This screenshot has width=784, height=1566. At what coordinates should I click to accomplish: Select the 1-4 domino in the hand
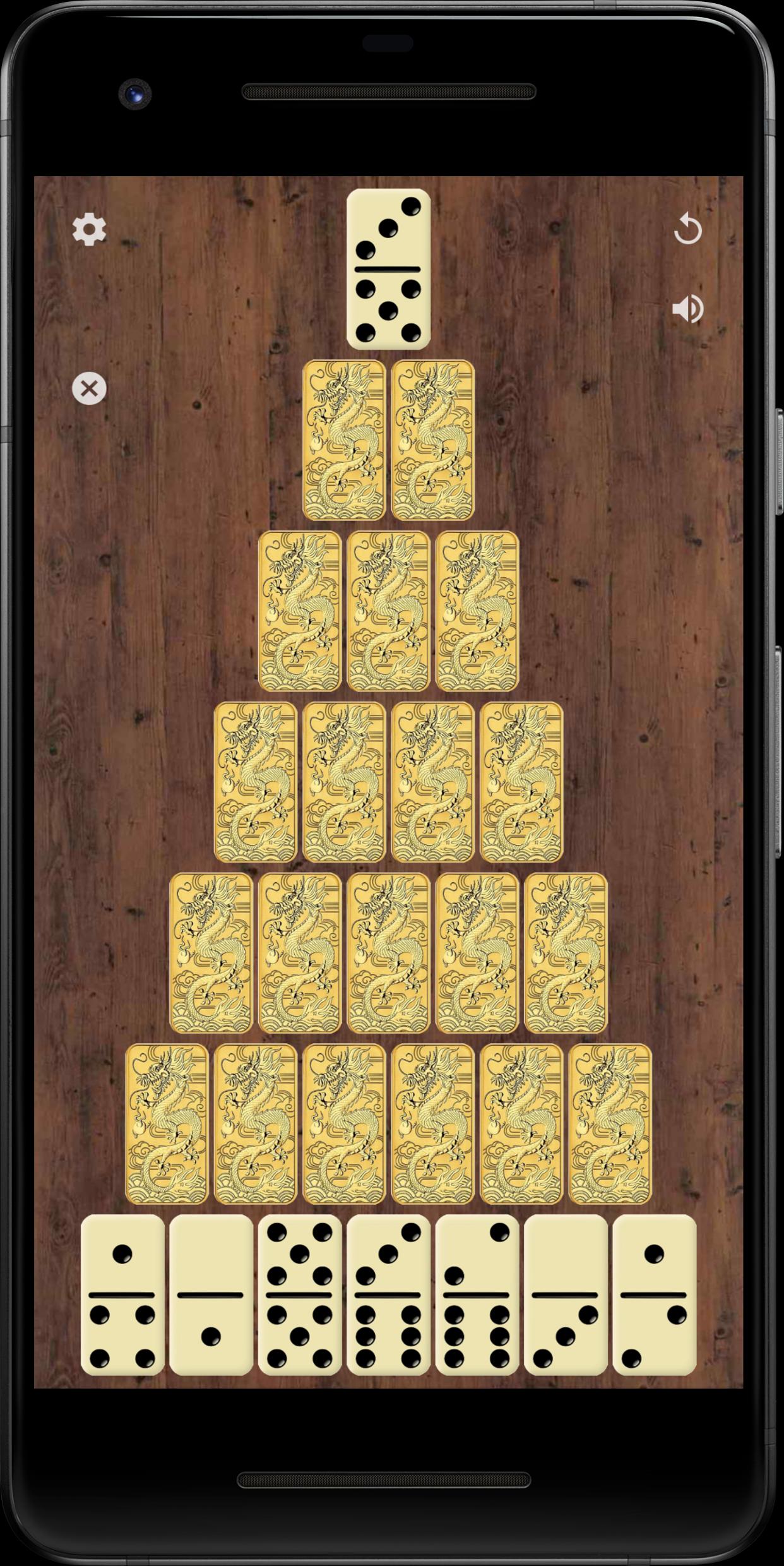point(122,1294)
